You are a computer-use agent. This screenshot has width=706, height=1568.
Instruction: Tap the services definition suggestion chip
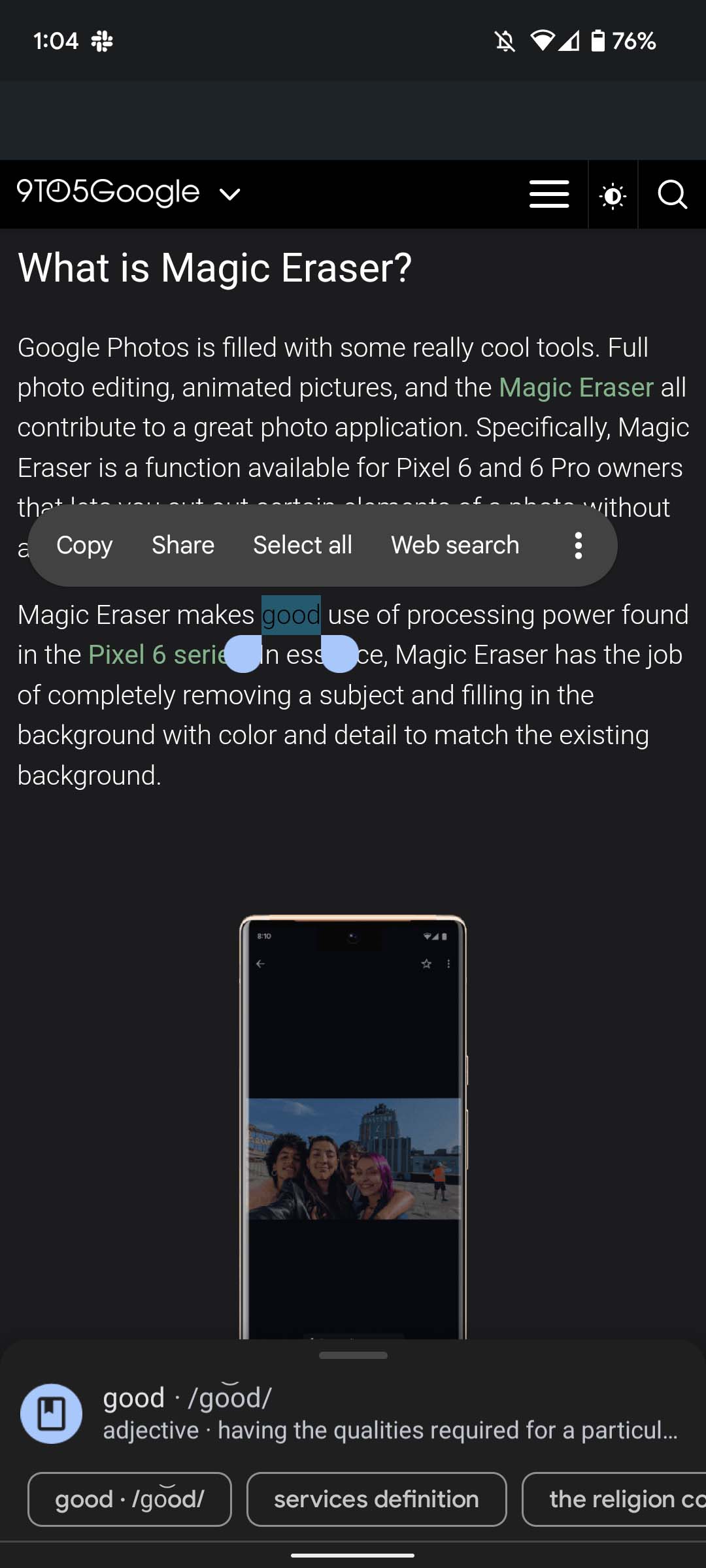tap(376, 1500)
